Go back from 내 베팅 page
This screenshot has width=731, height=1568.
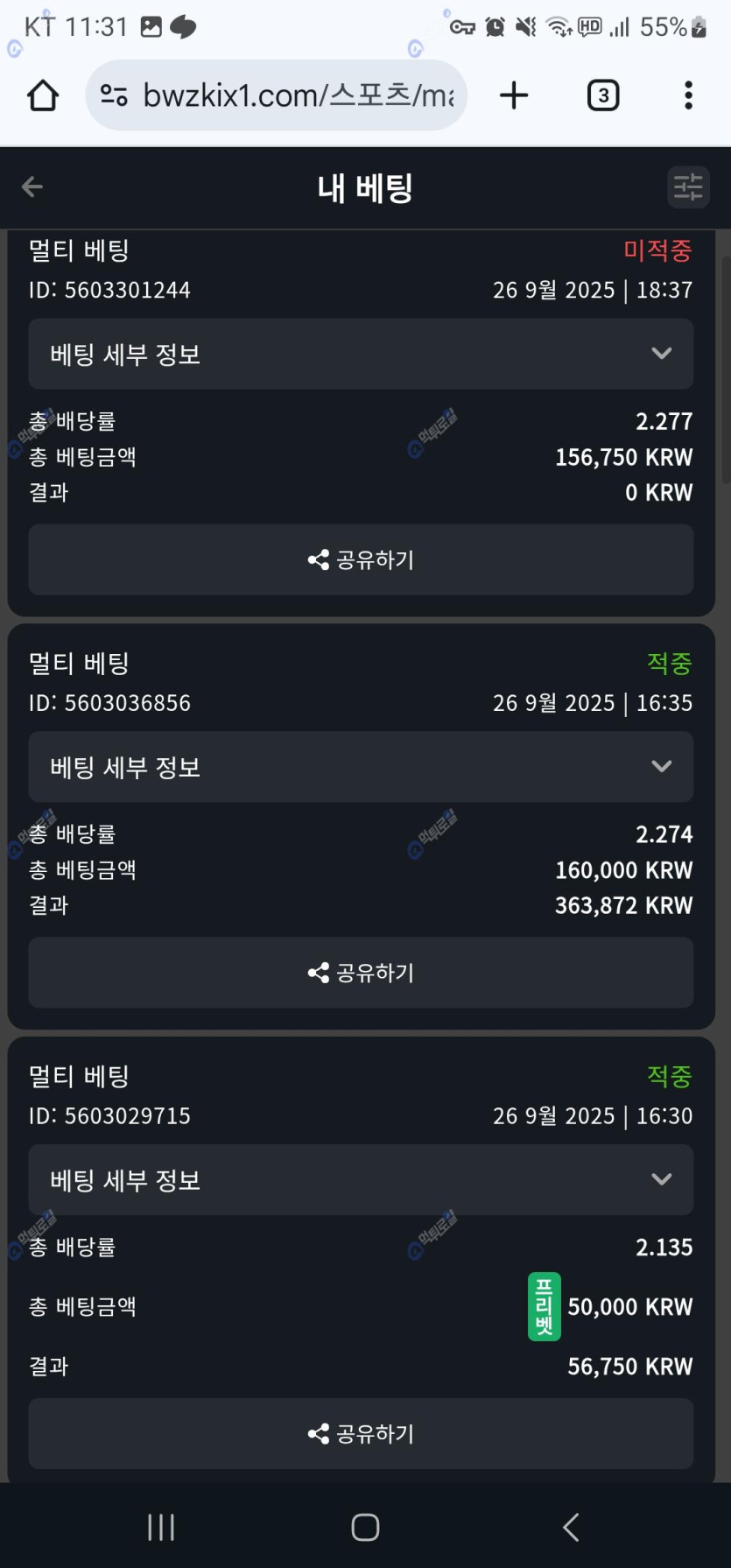32,186
